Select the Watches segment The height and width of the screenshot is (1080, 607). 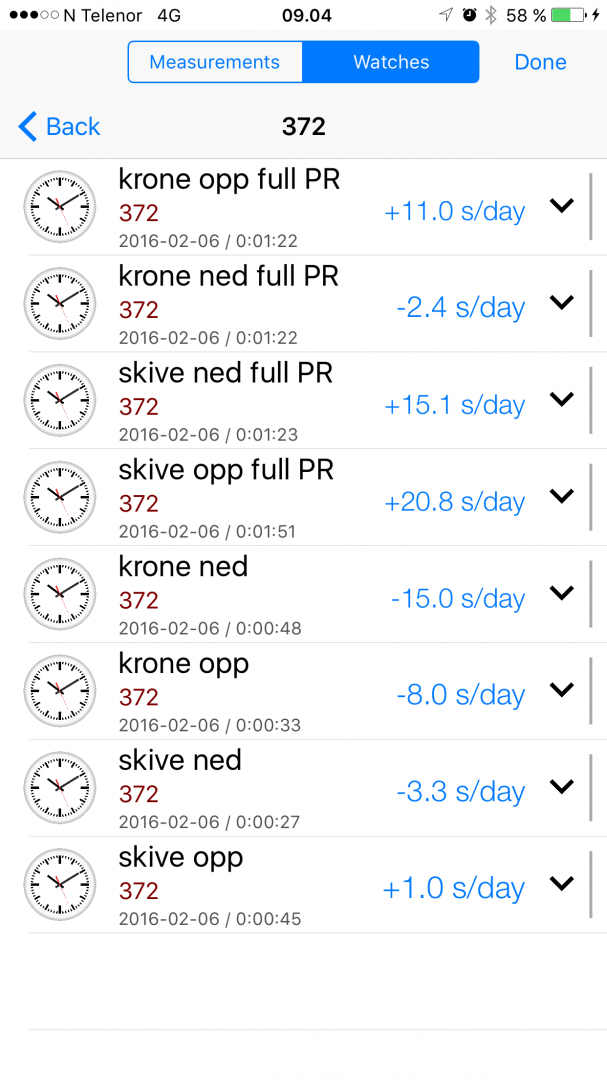point(391,62)
